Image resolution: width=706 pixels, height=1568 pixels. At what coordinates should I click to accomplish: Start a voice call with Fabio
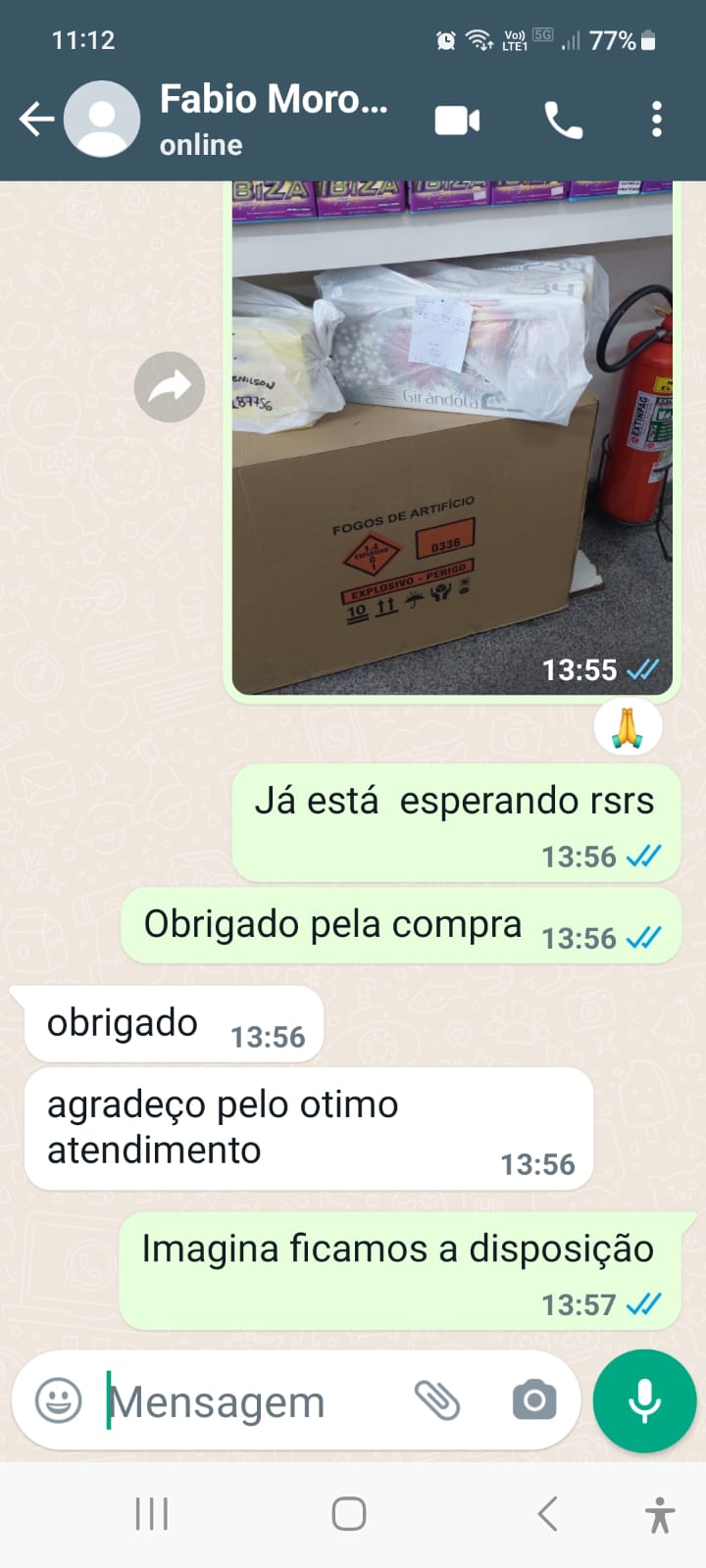pyautogui.click(x=563, y=121)
